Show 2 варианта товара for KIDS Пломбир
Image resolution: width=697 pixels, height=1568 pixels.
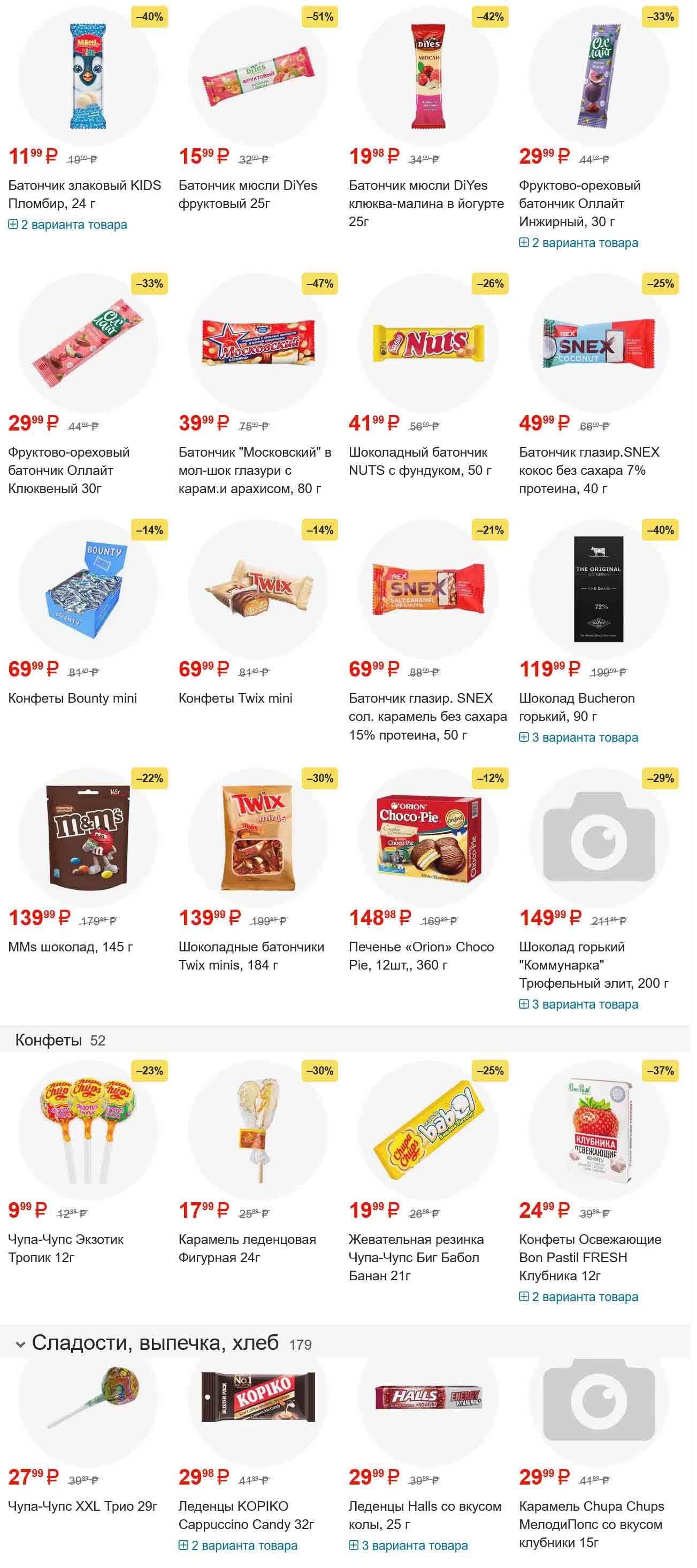click(x=67, y=225)
